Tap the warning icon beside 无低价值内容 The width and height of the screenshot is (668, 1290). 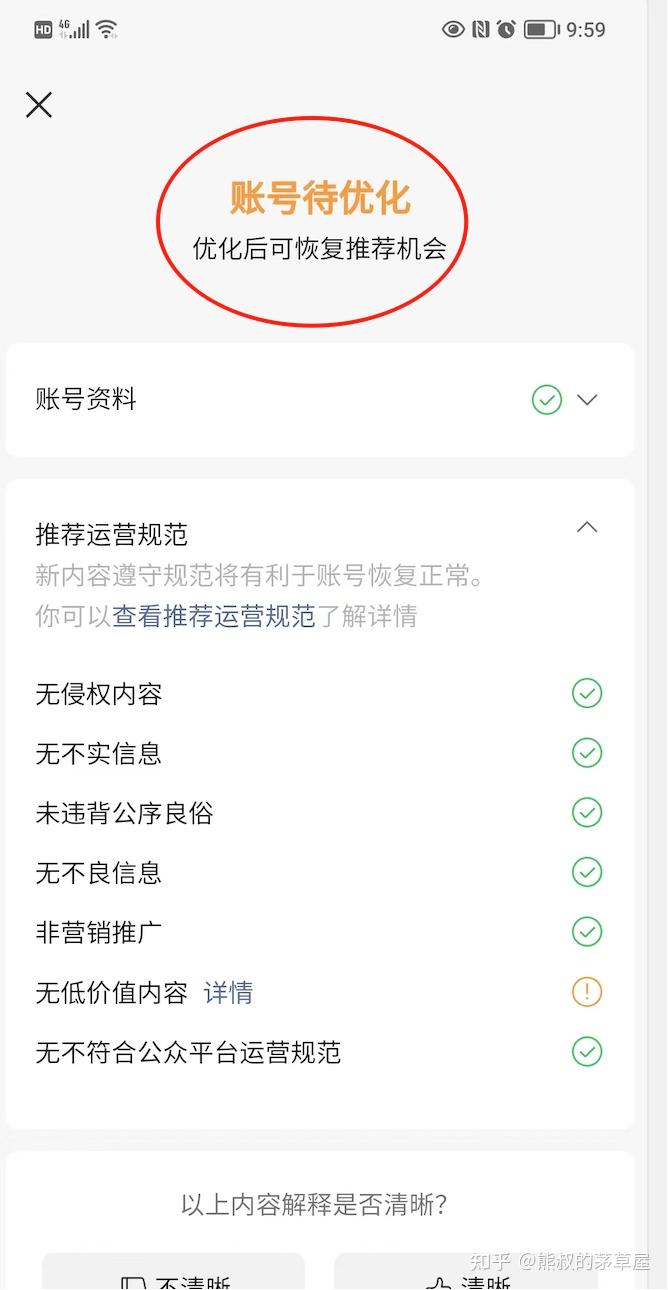[587, 992]
